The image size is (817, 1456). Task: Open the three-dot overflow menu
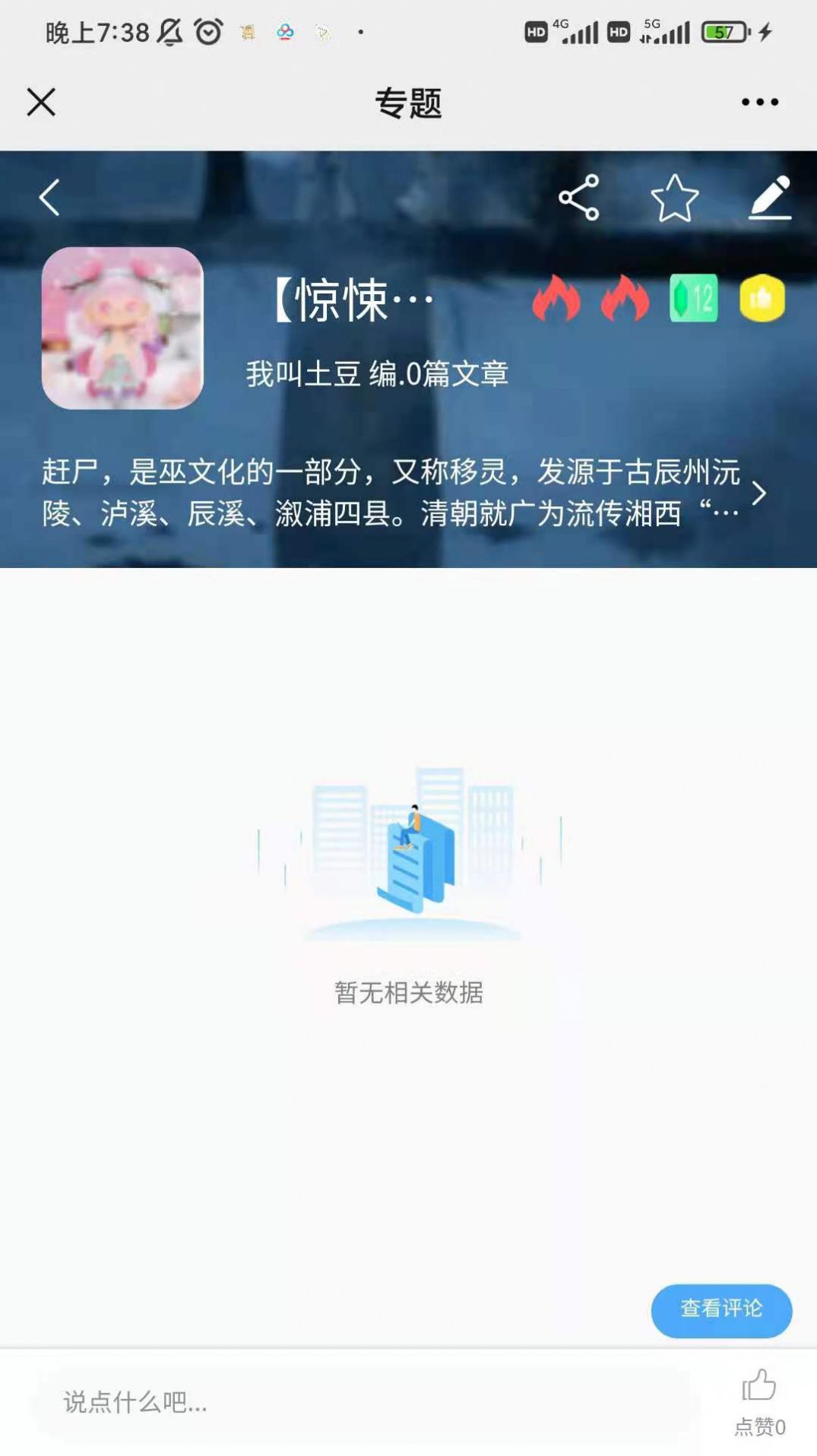[759, 102]
